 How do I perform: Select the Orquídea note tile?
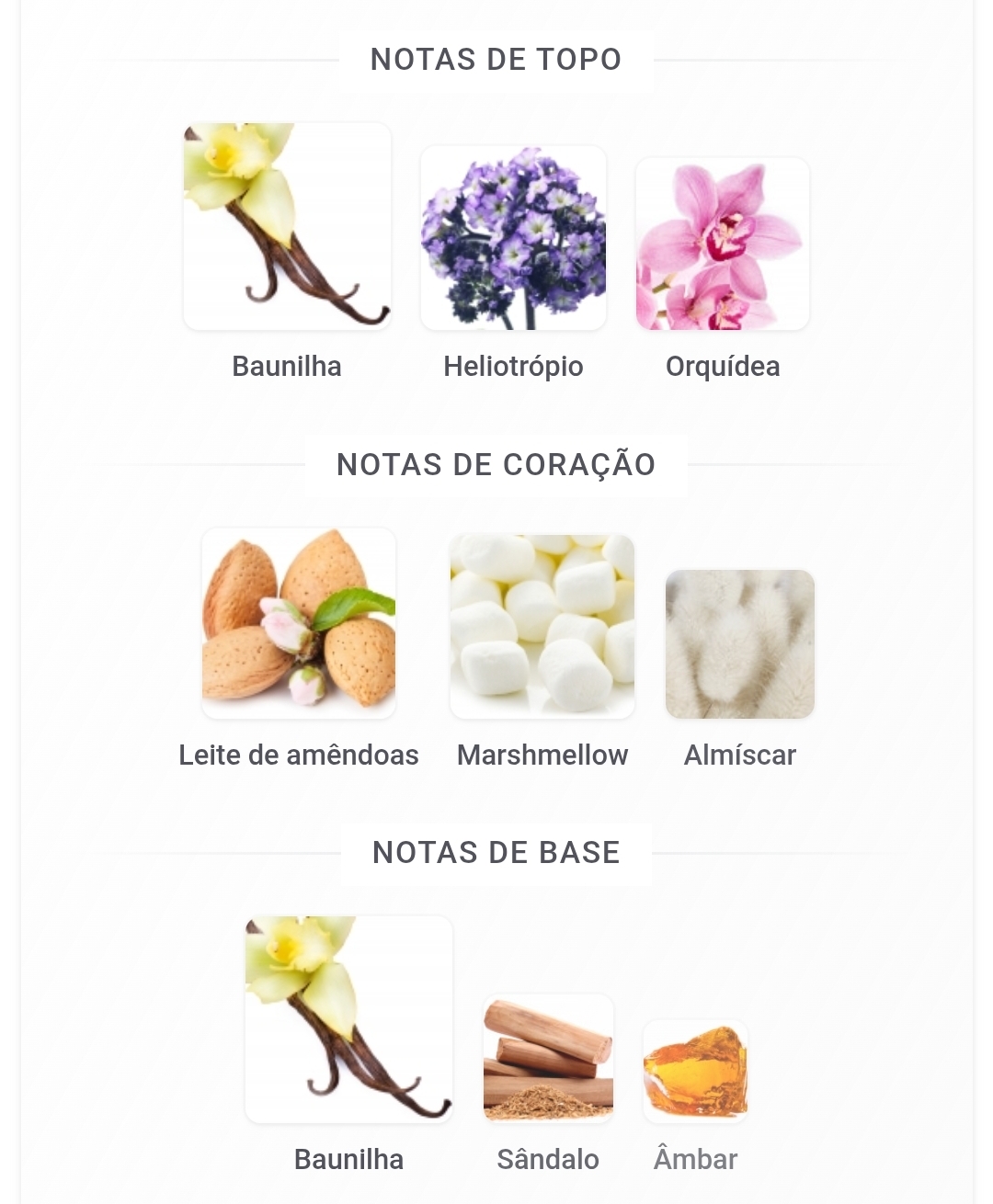click(723, 244)
